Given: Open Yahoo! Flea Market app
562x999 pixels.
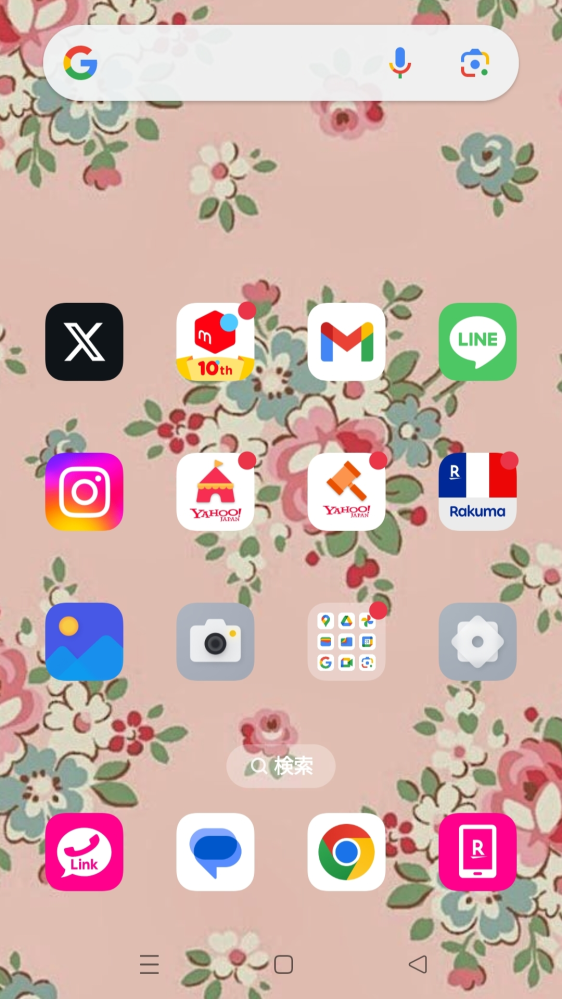Looking at the screenshot, I should 215,491.
